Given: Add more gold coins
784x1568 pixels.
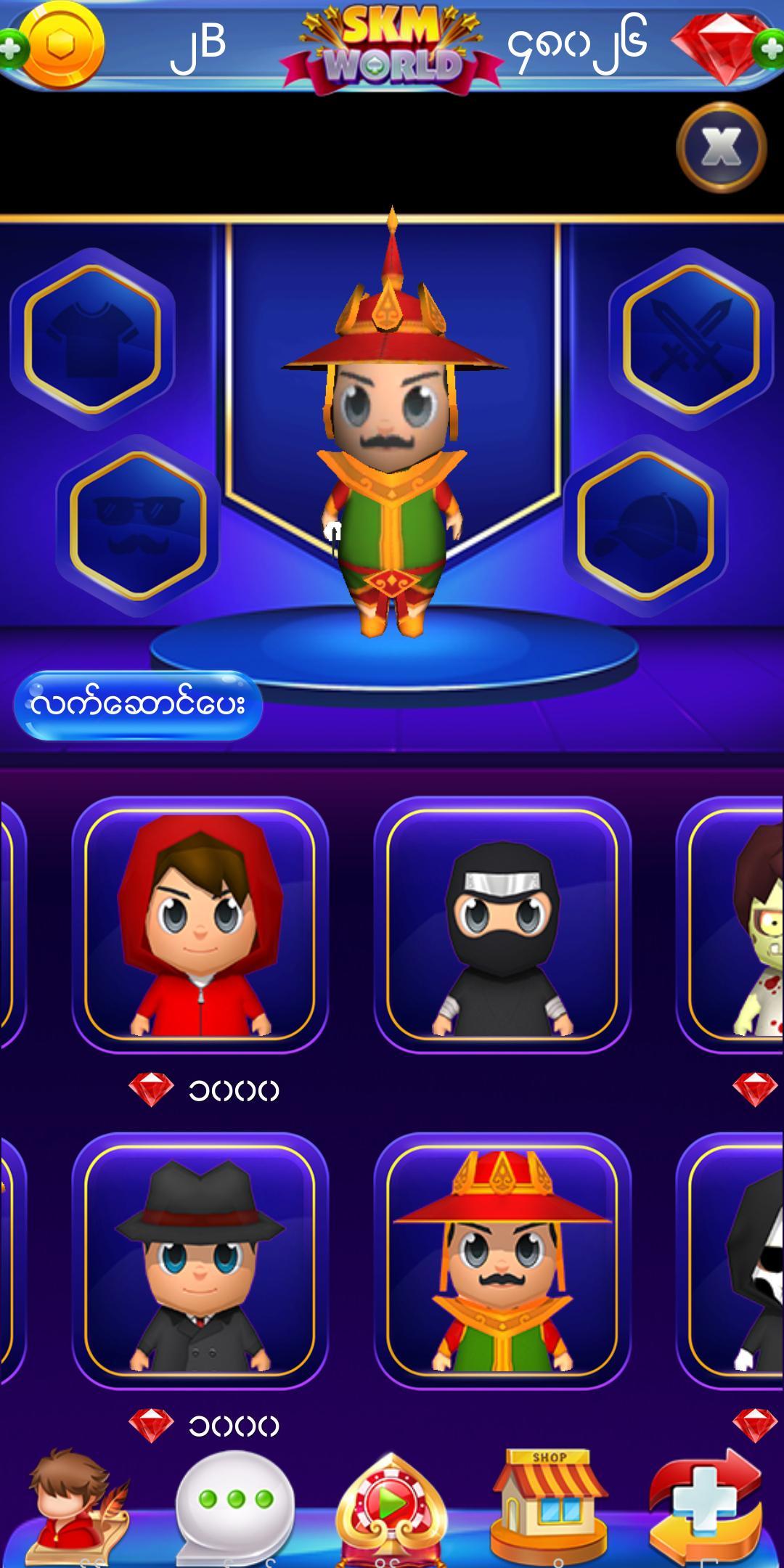Looking at the screenshot, I should 12,49.
